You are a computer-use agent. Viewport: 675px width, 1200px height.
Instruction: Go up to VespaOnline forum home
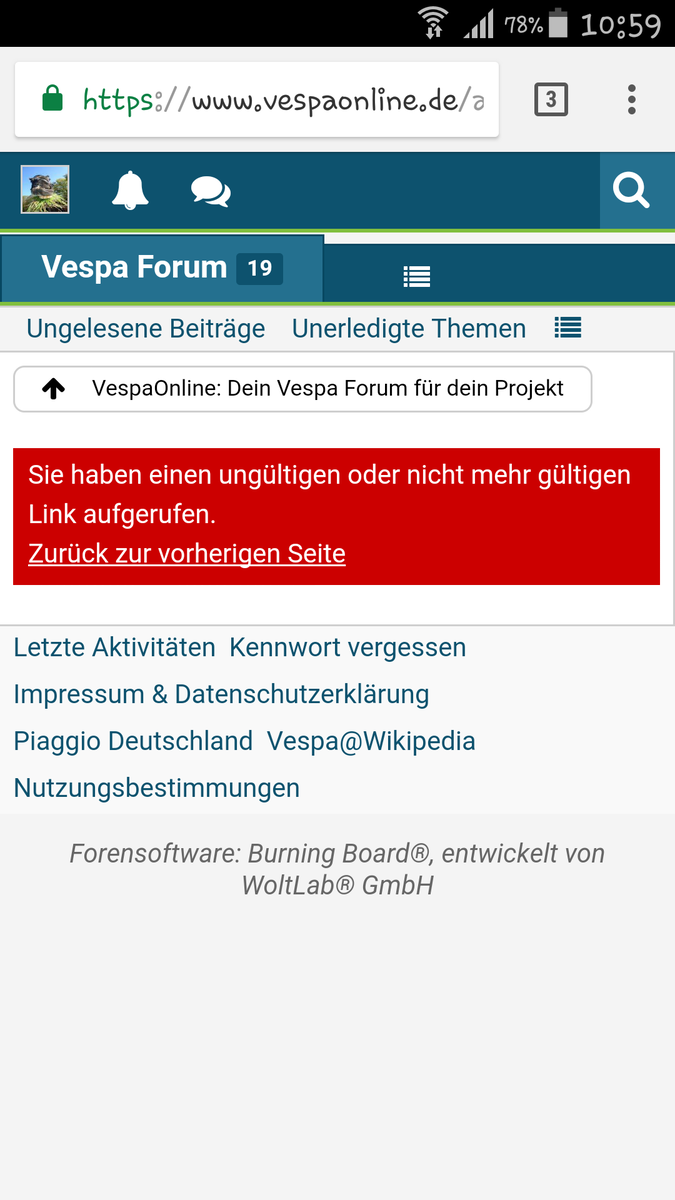[302, 389]
